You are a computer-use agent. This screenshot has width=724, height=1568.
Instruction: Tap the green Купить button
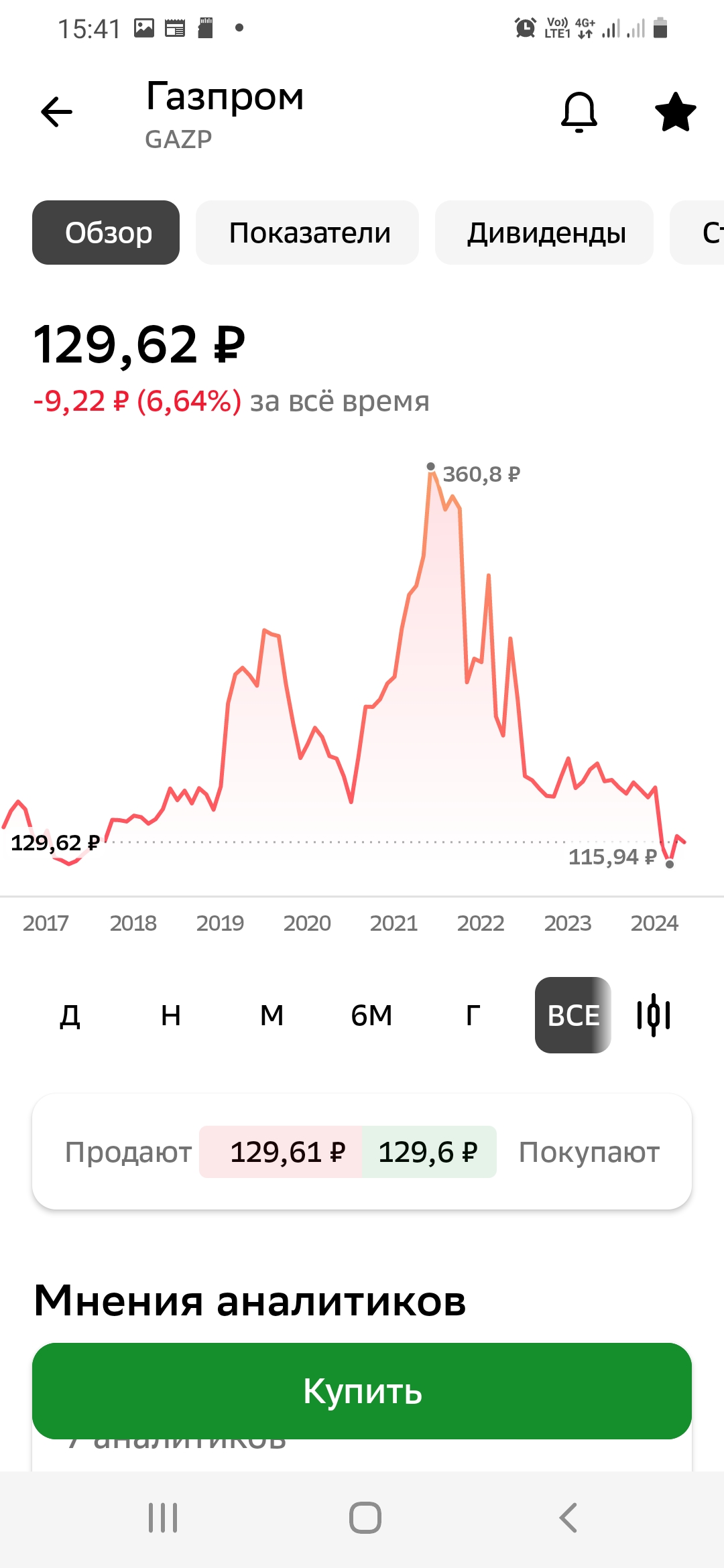[x=362, y=1391]
